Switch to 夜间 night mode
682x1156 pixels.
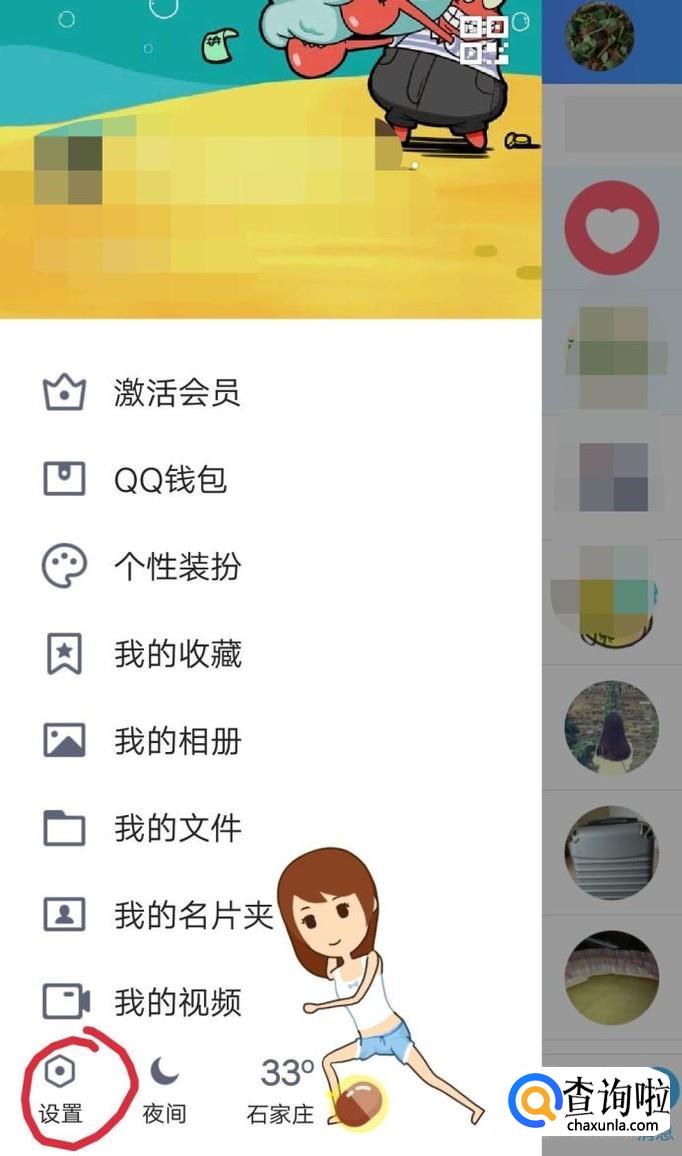tap(164, 1090)
